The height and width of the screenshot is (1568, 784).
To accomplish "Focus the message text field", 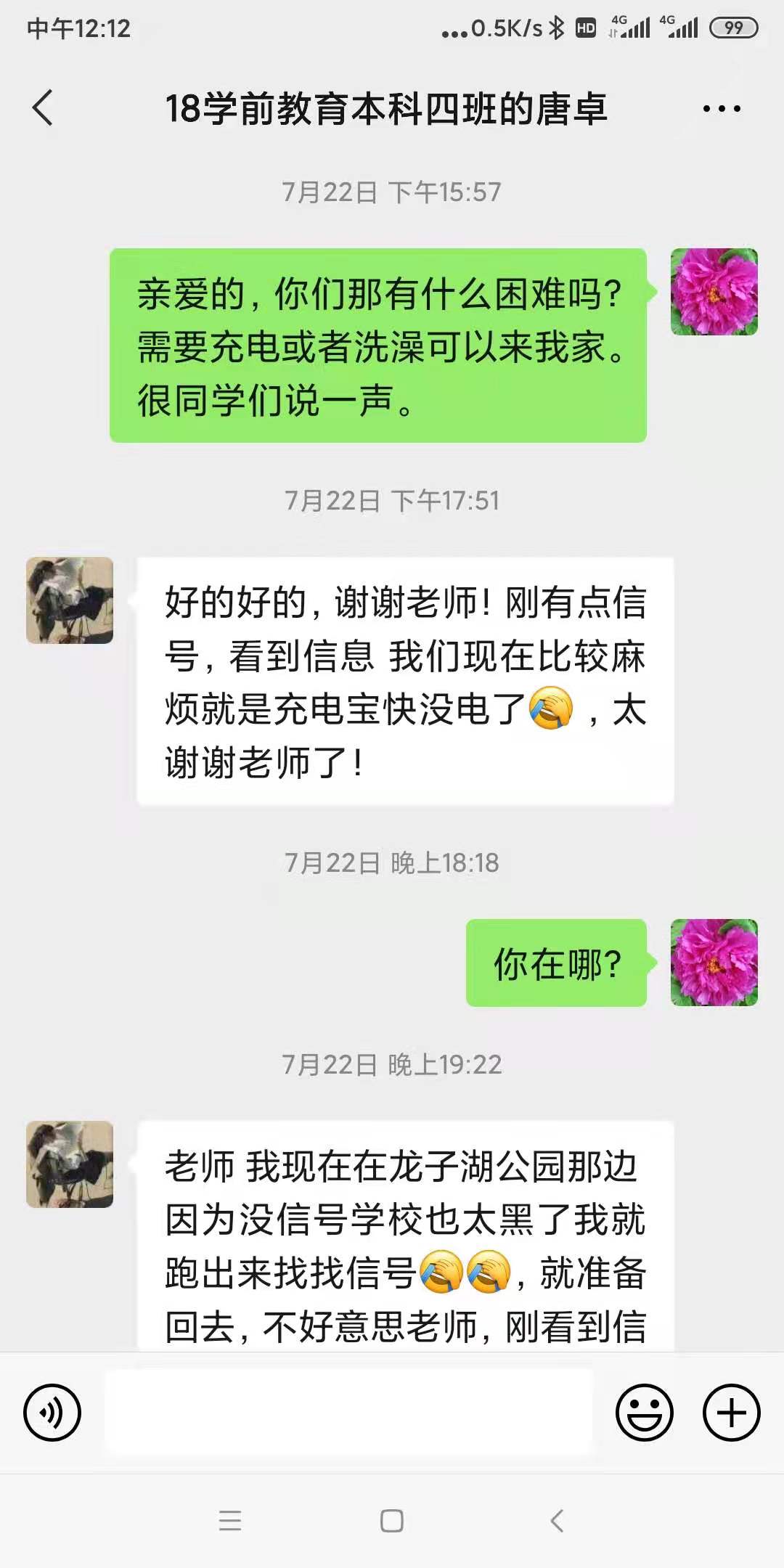I will pyautogui.click(x=348, y=1412).
